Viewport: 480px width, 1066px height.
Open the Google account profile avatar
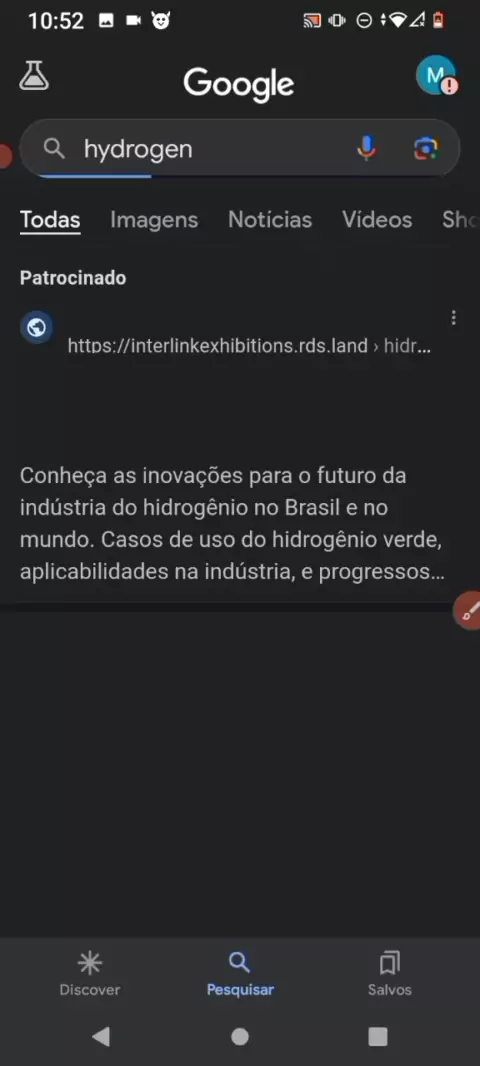tap(436, 75)
